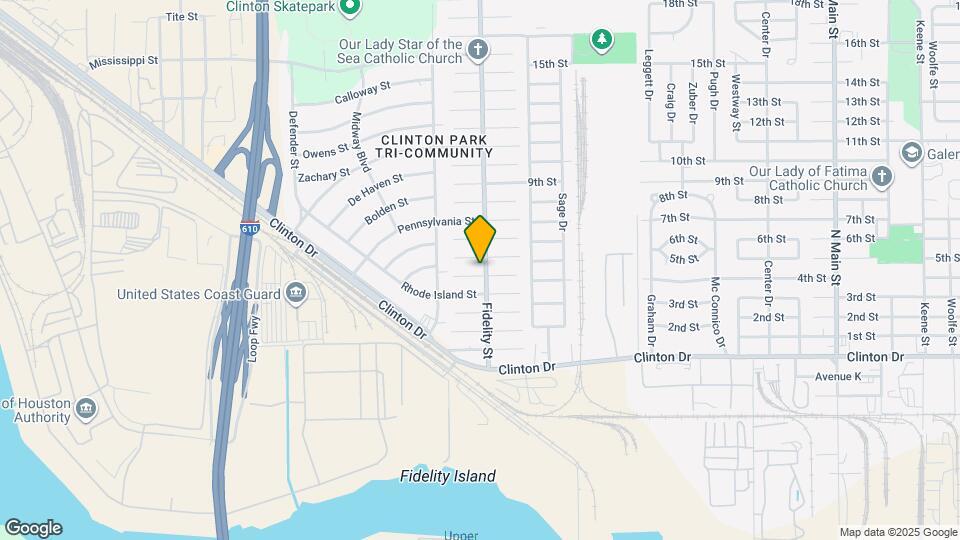Viewport: 960px width, 540px height.
Task: Tap the orange location pin on Fidelity St
Action: pos(481,238)
